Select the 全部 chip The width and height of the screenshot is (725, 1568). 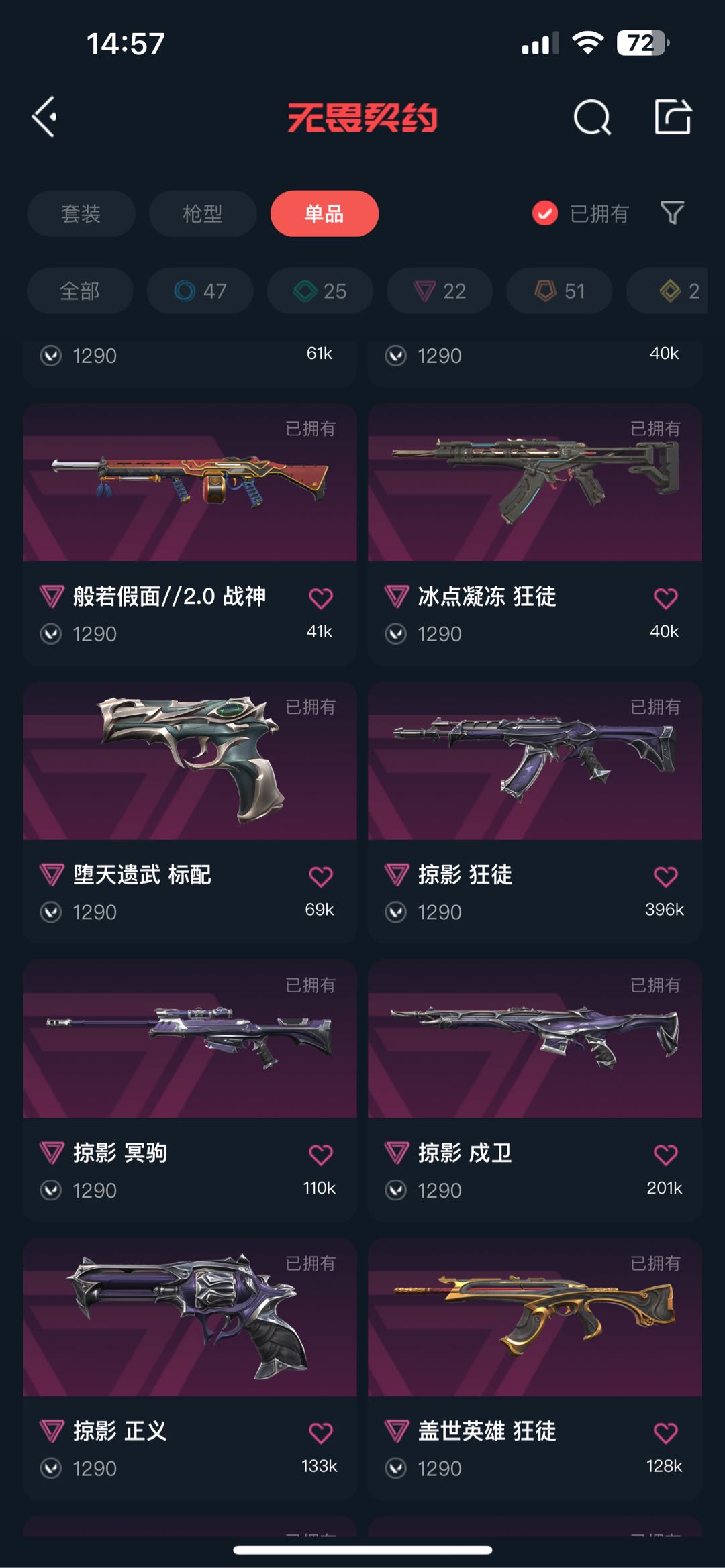coord(80,291)
